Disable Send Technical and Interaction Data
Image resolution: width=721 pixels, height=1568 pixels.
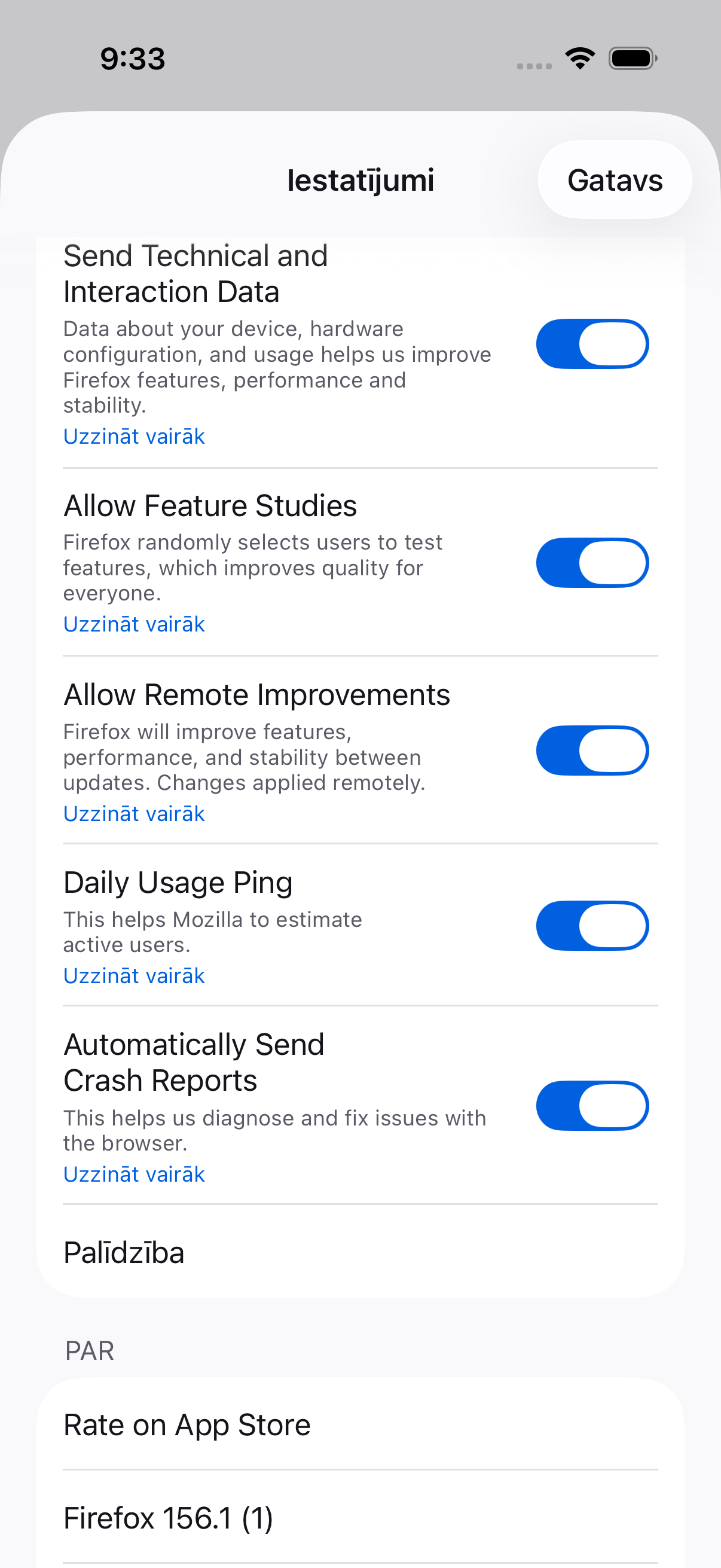pos(592,344)
